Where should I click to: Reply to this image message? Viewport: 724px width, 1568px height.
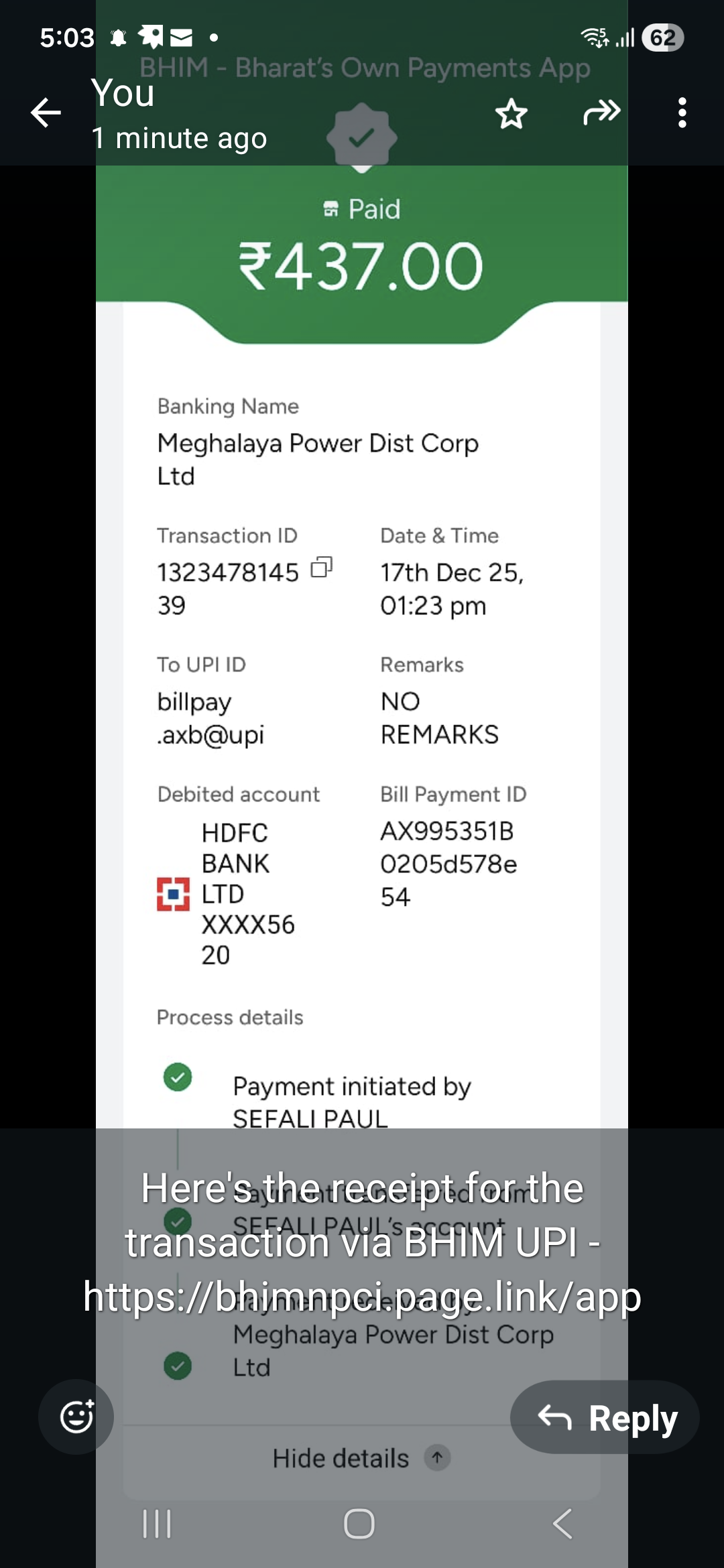pyautogui.click(x=605, y=1417)
